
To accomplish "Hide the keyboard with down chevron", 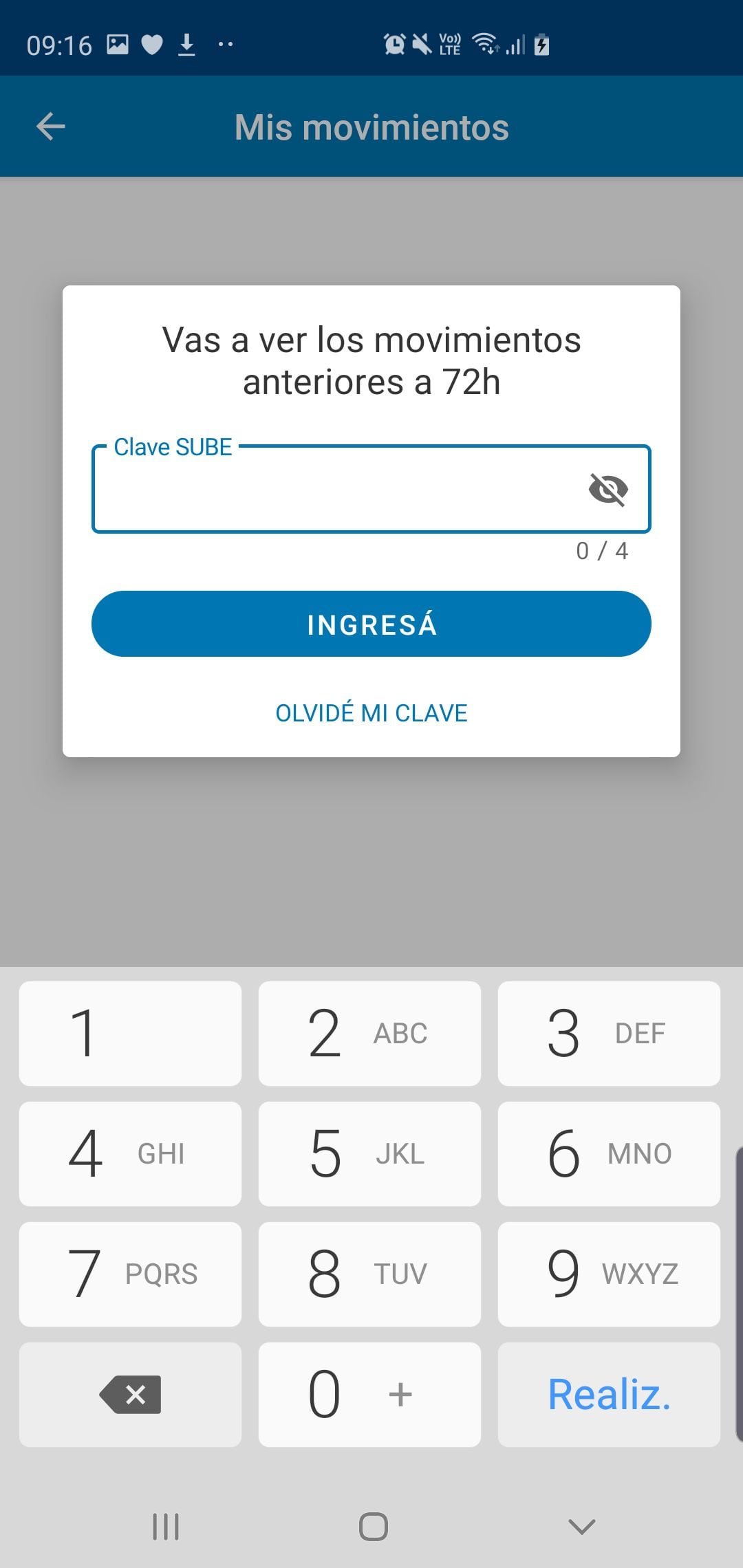I will coord(582,1527).
